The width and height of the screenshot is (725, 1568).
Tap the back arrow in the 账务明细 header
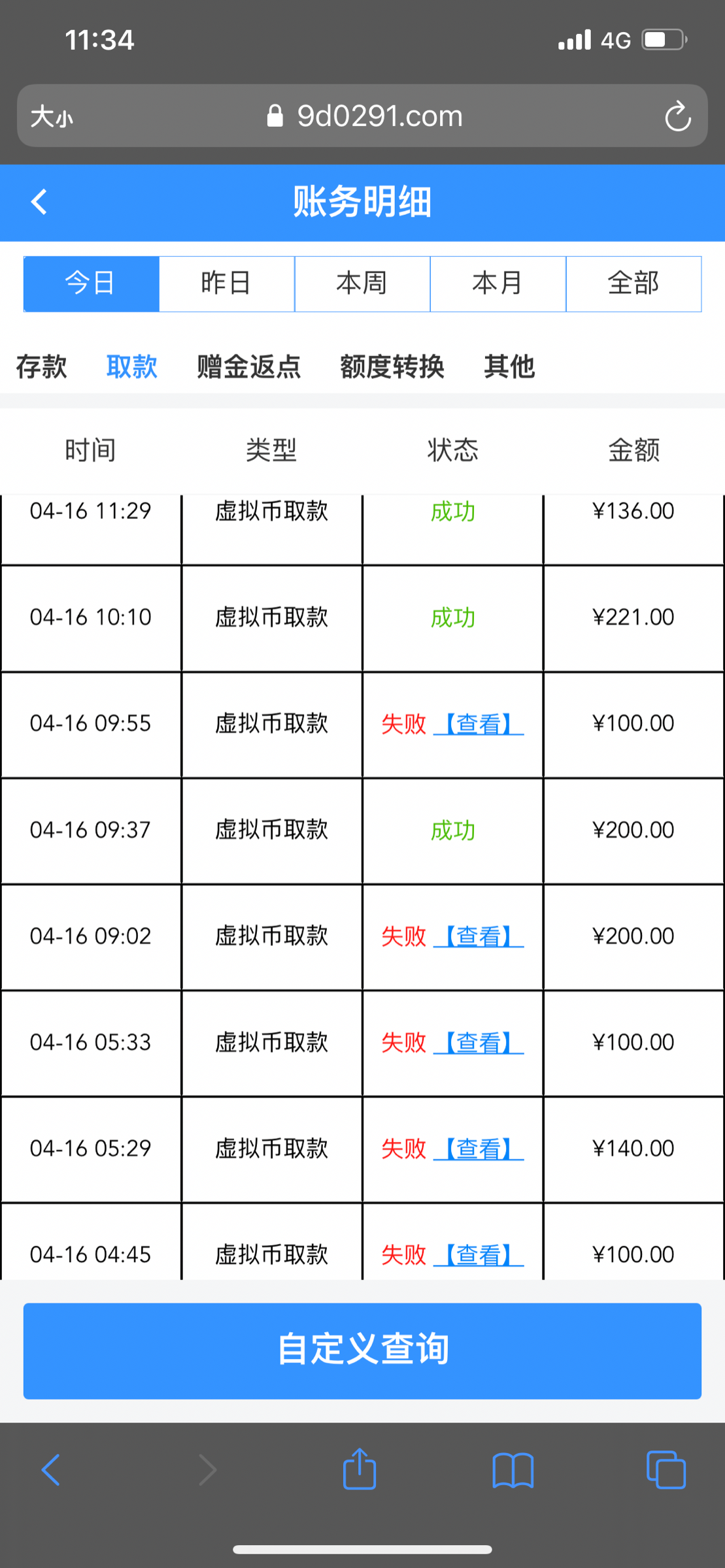click(x=39, y=202)
